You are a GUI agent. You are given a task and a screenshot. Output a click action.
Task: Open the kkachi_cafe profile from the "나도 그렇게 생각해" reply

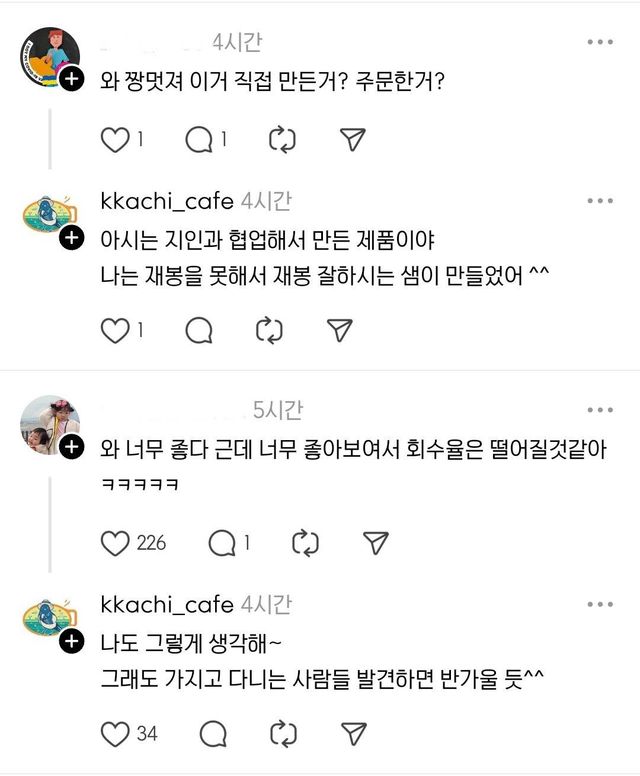point(166,604)
